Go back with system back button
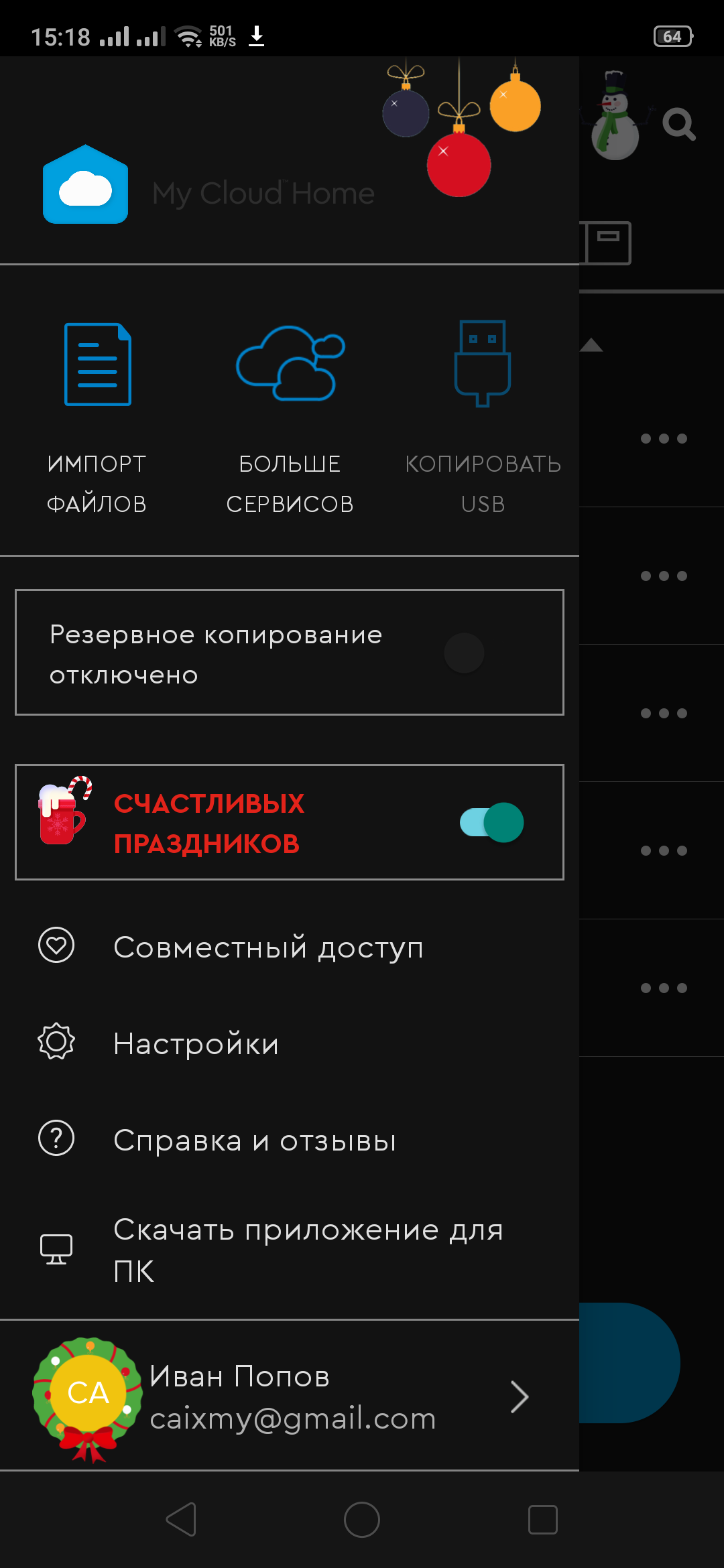The image size is (724, 1568). (x=181, y=1519)
